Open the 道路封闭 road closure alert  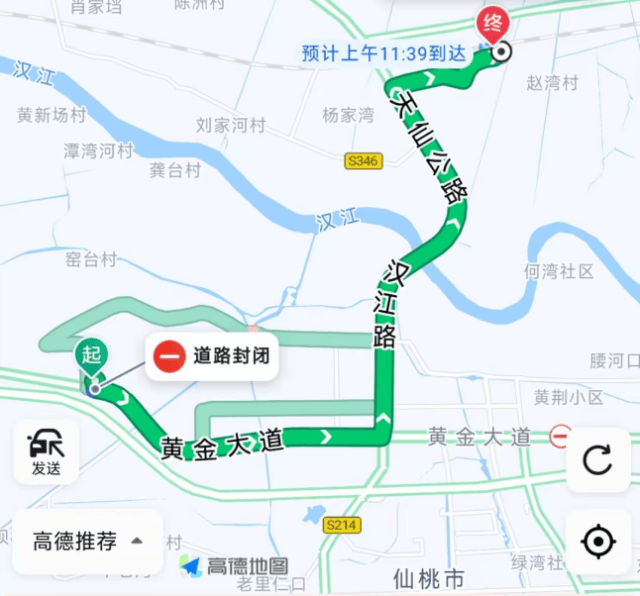tap(211, 355)
